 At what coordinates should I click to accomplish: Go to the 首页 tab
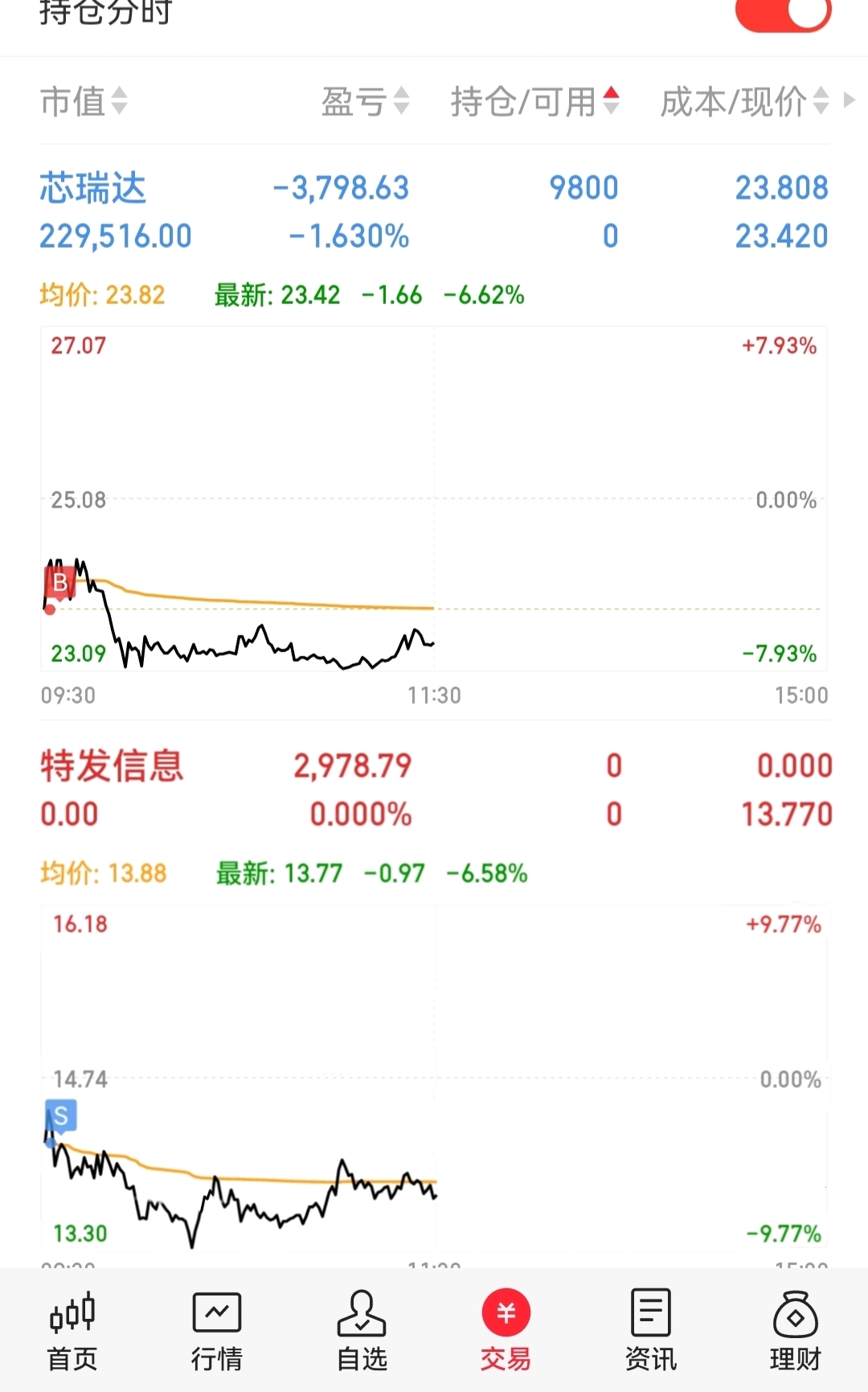(72, 1331)
